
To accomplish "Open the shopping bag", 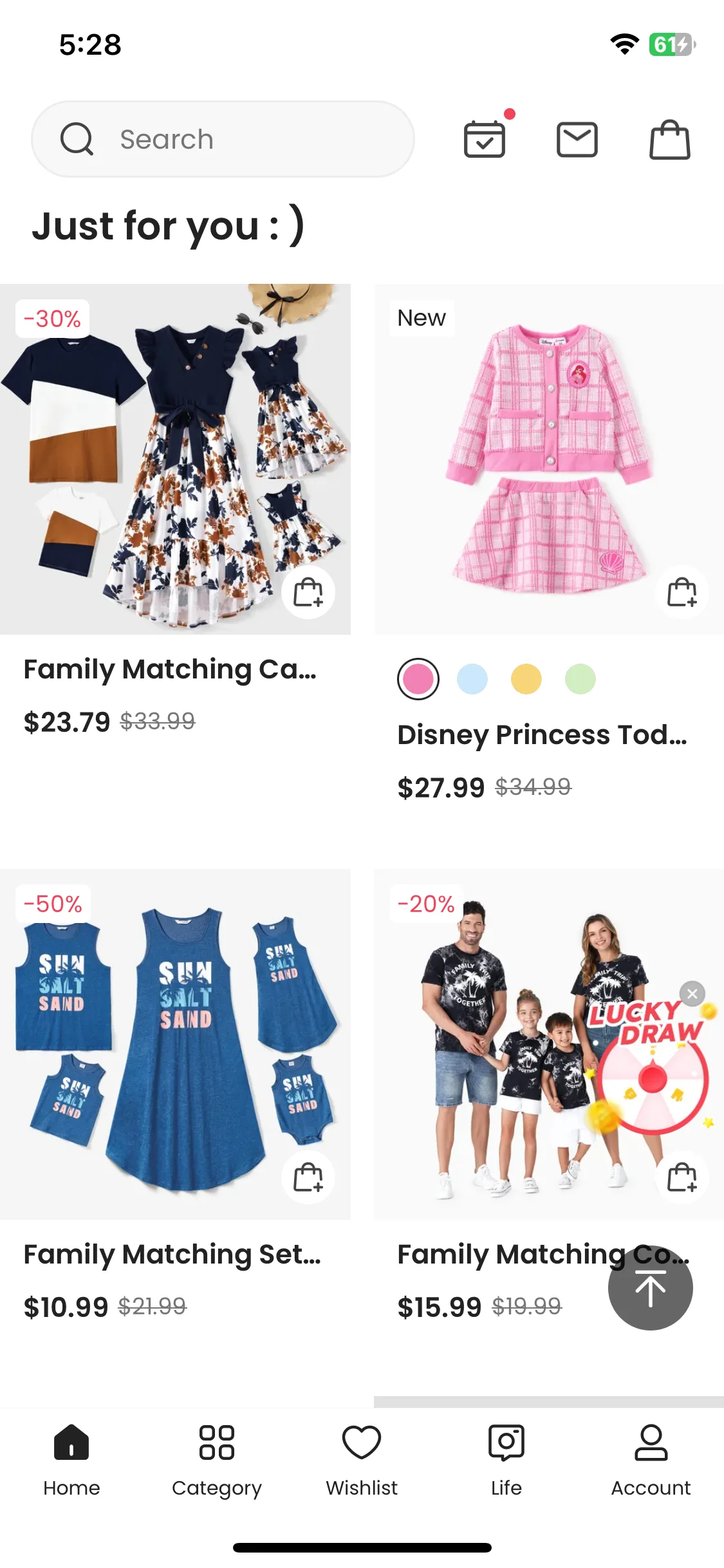I will [x=669, y=139].
